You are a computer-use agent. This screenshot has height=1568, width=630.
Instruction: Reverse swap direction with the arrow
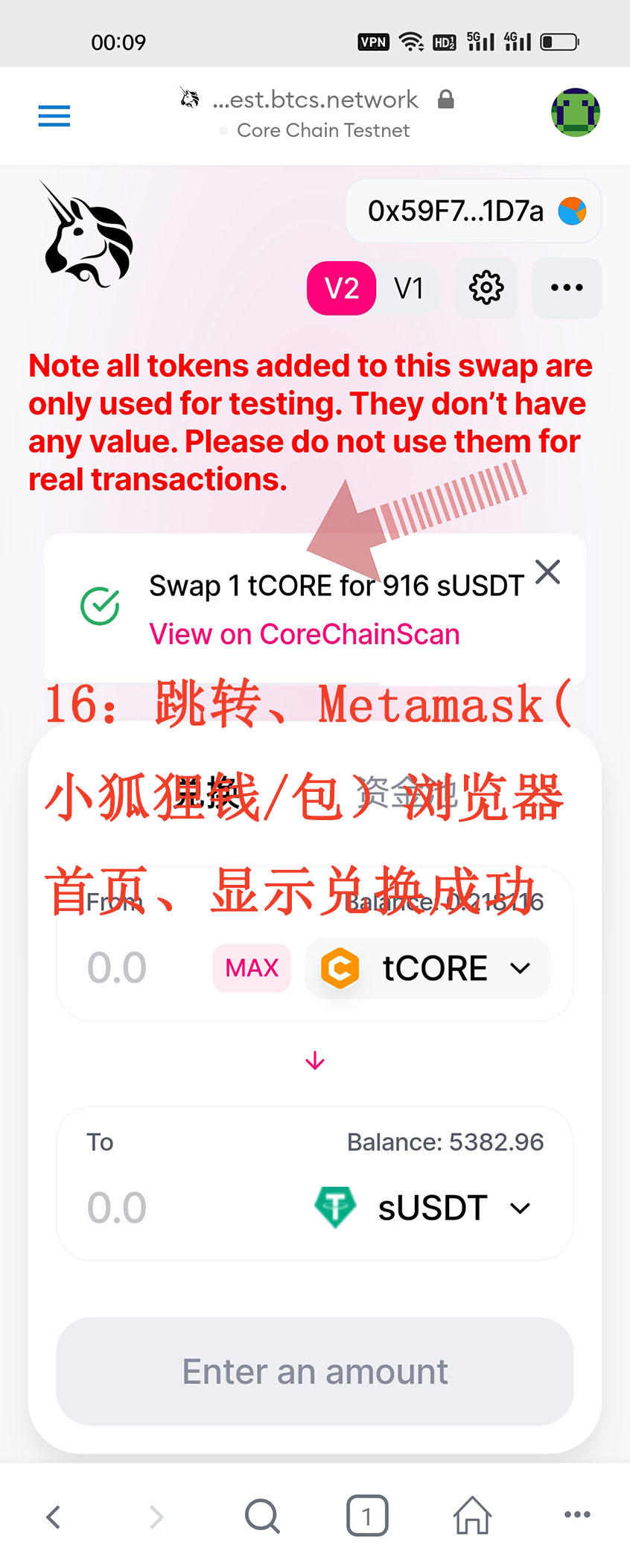315,1060
